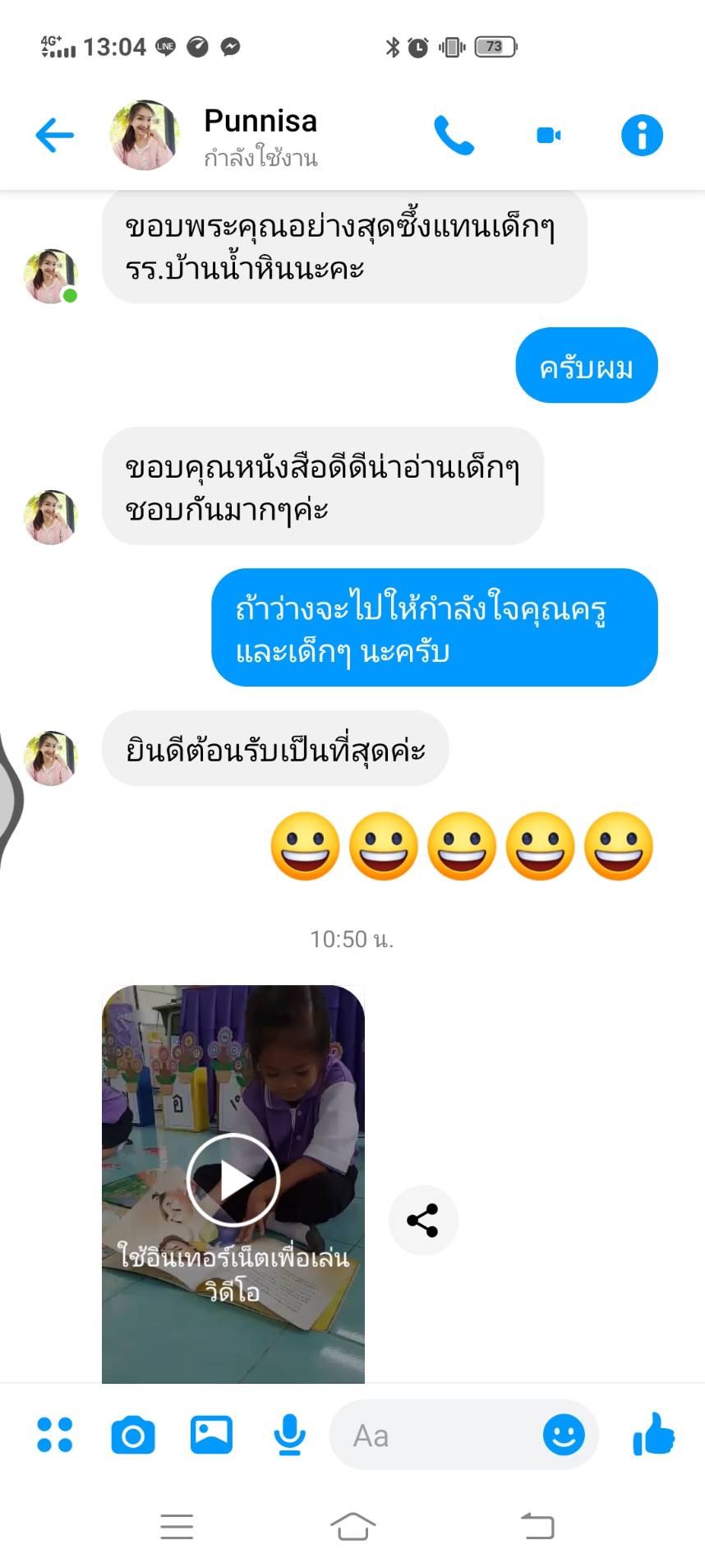
Task: Start a voice call with Punnisa
Action: click(454, 135)
